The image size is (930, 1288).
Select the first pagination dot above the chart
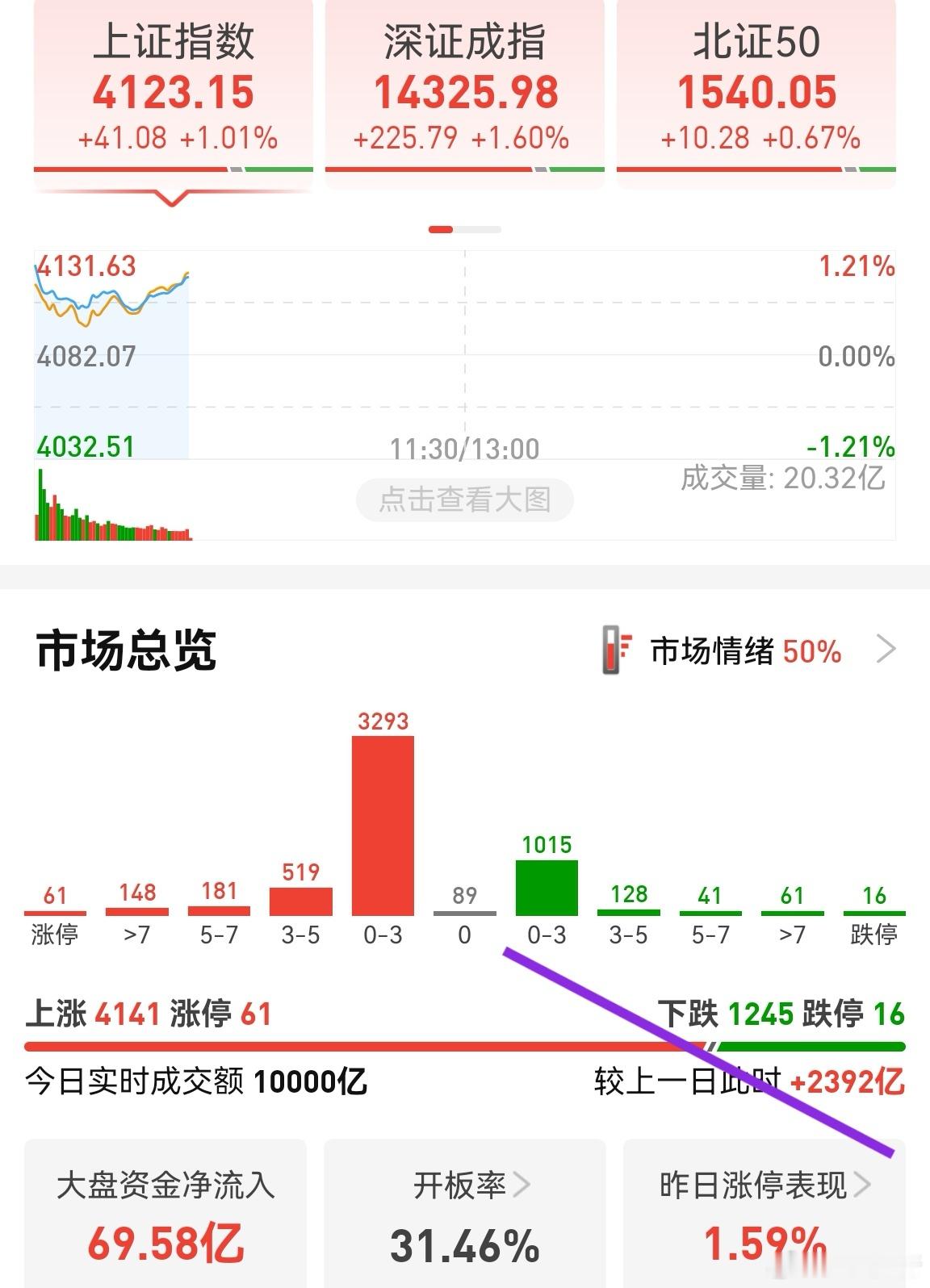440,229
